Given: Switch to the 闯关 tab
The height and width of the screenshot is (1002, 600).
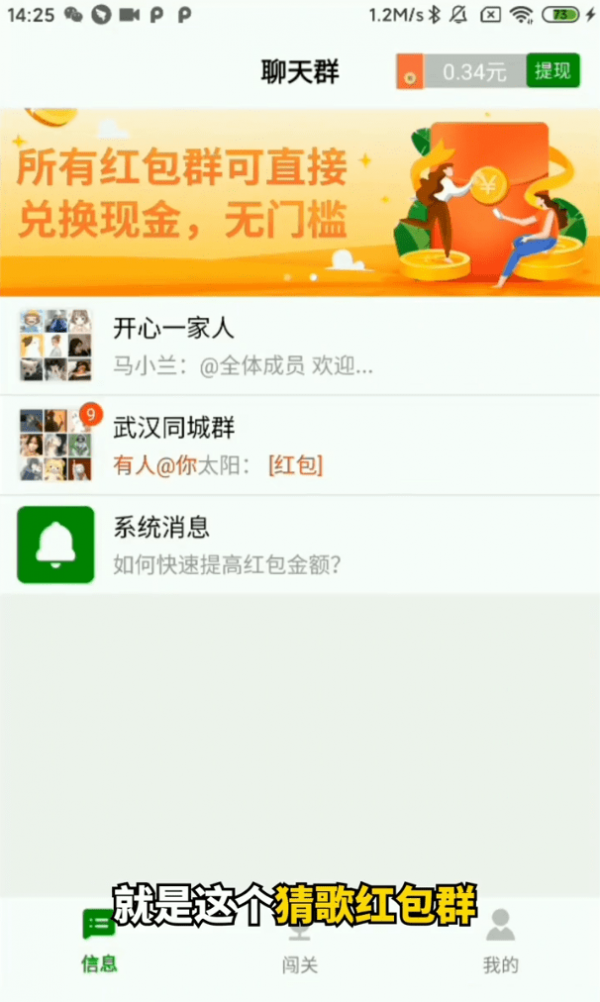Looking at the screenshot, I should click(x=299, y=945).
